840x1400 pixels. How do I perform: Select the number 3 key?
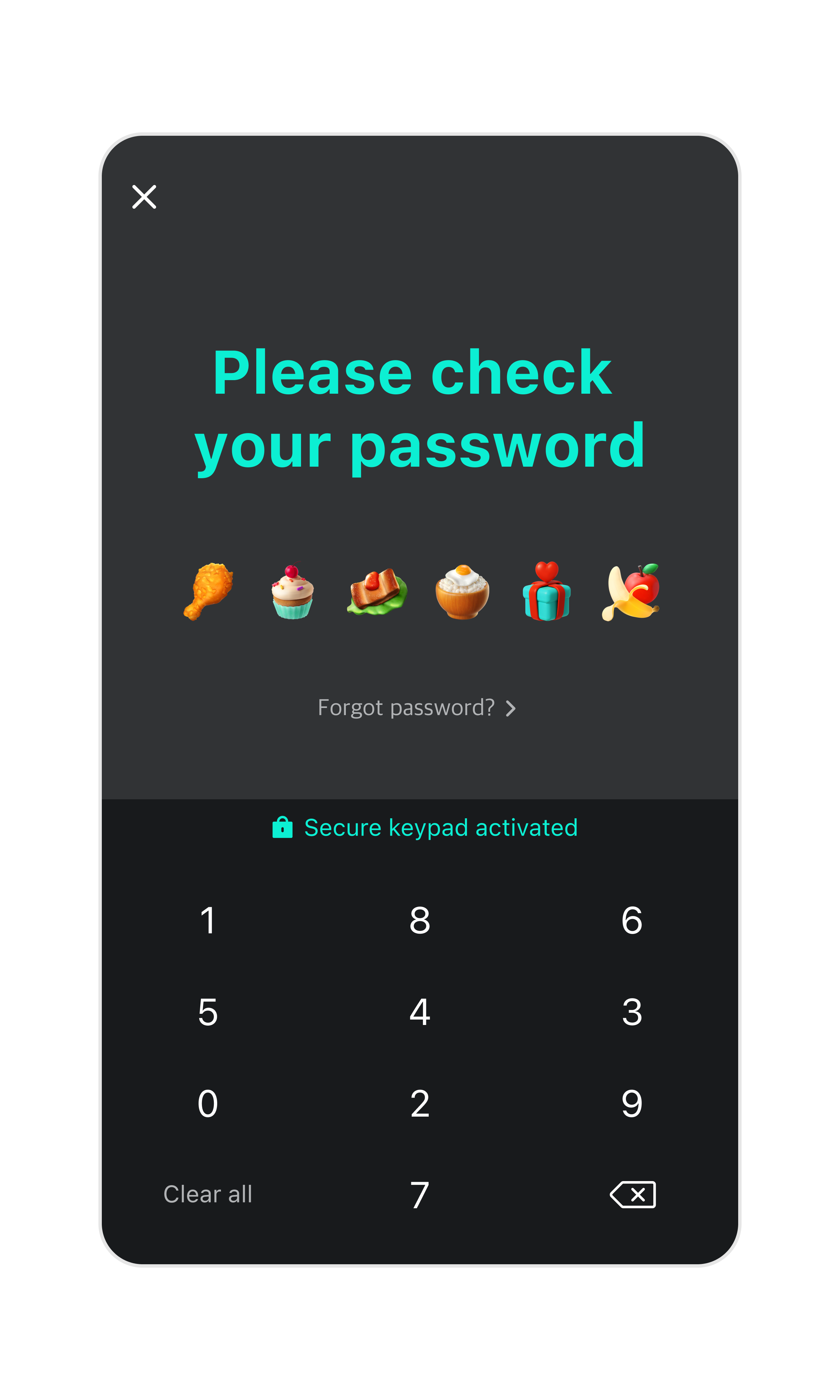(x=632, y=1012)
